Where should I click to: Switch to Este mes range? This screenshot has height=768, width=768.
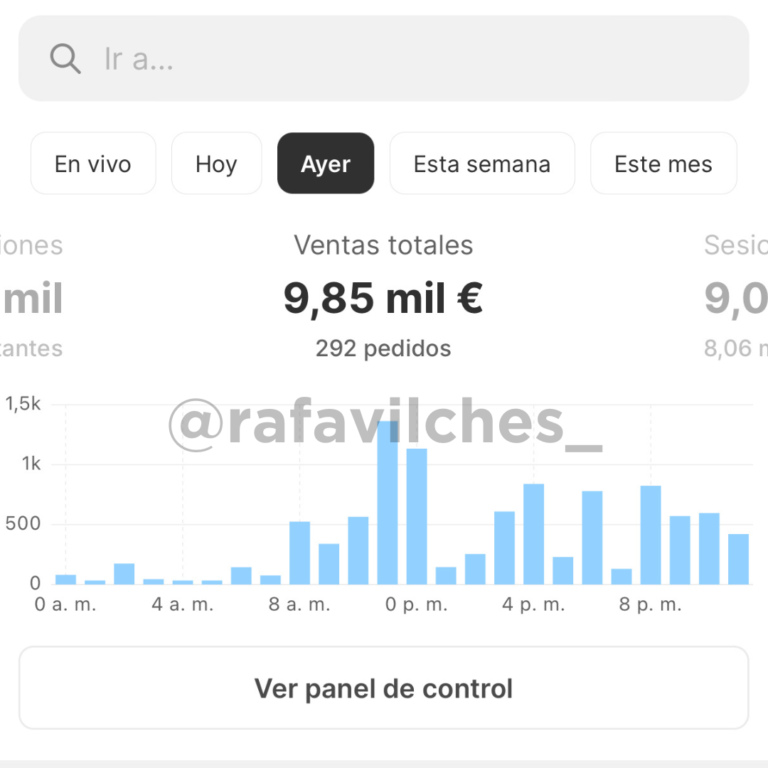pyautogui.click(x=663, y=164)
